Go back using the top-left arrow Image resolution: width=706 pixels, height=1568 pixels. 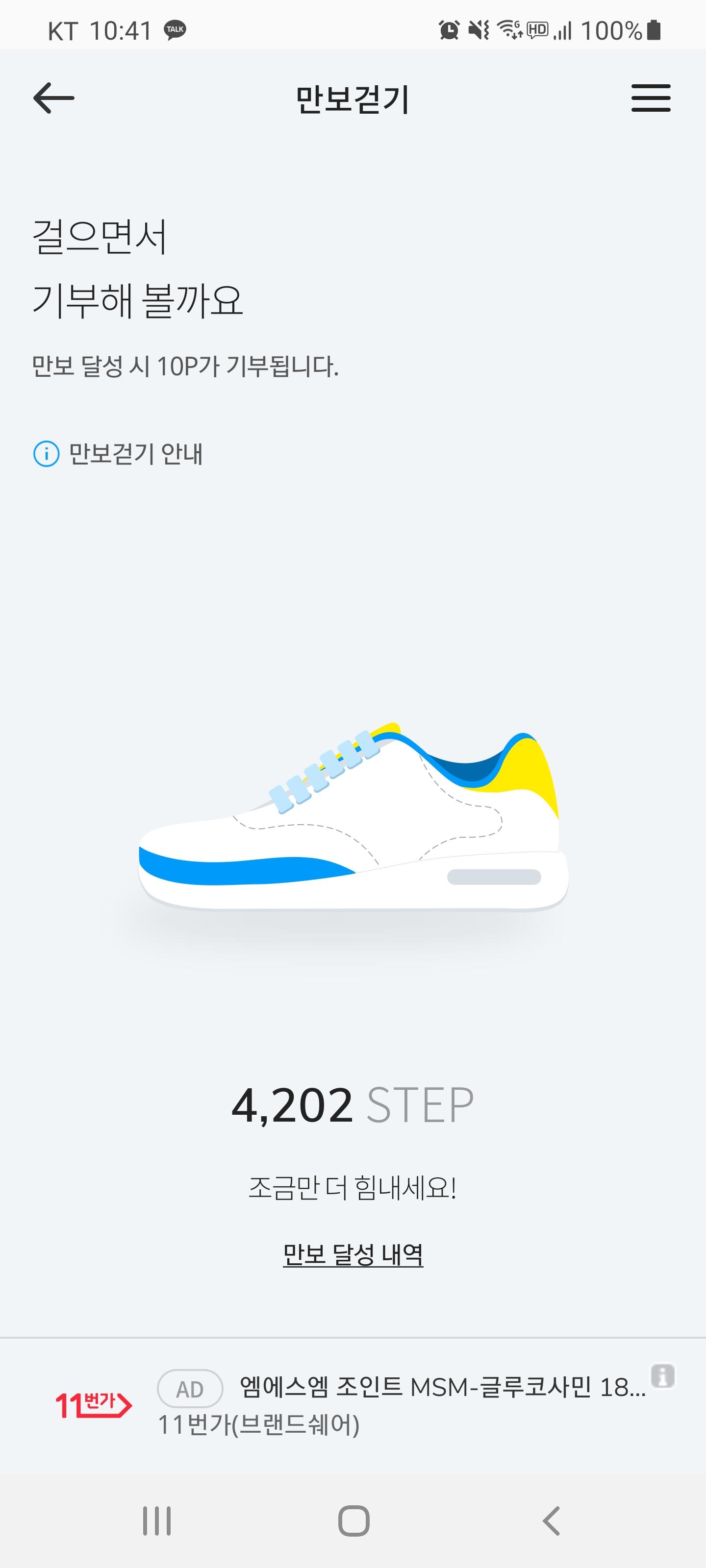coord(53,98)
